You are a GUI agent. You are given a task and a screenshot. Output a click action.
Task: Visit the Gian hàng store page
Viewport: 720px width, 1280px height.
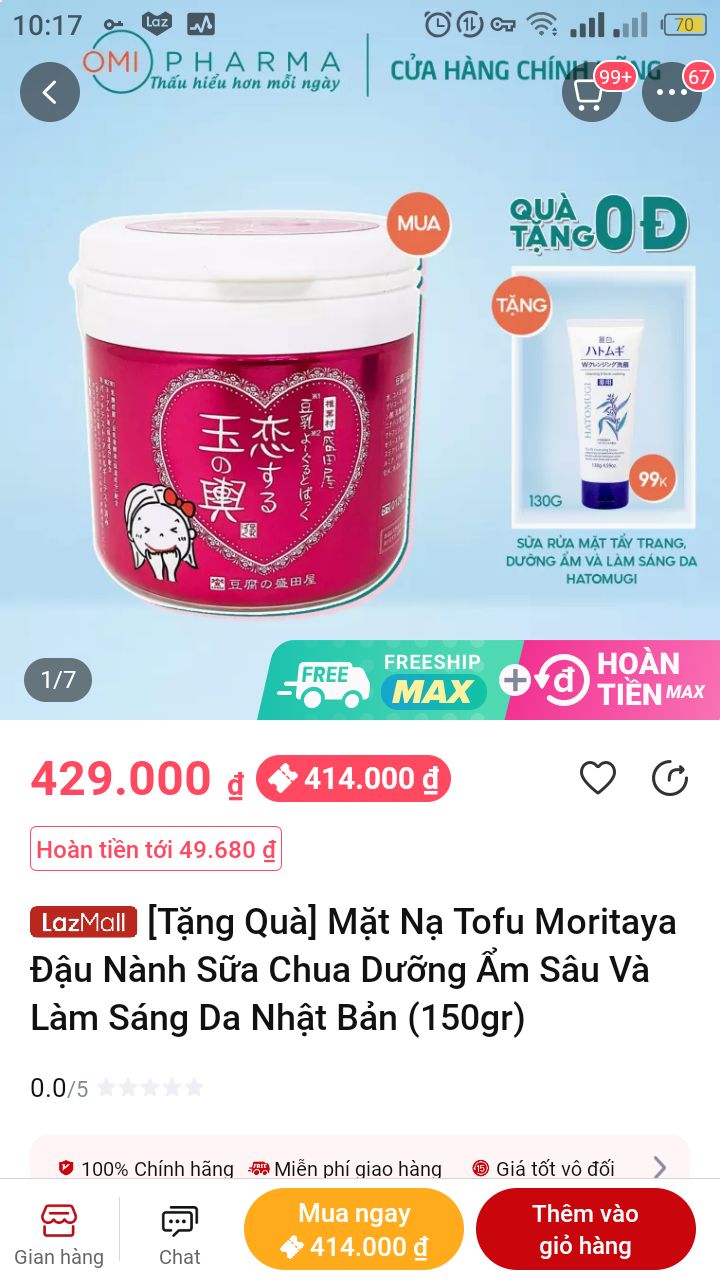[59, 1235]
